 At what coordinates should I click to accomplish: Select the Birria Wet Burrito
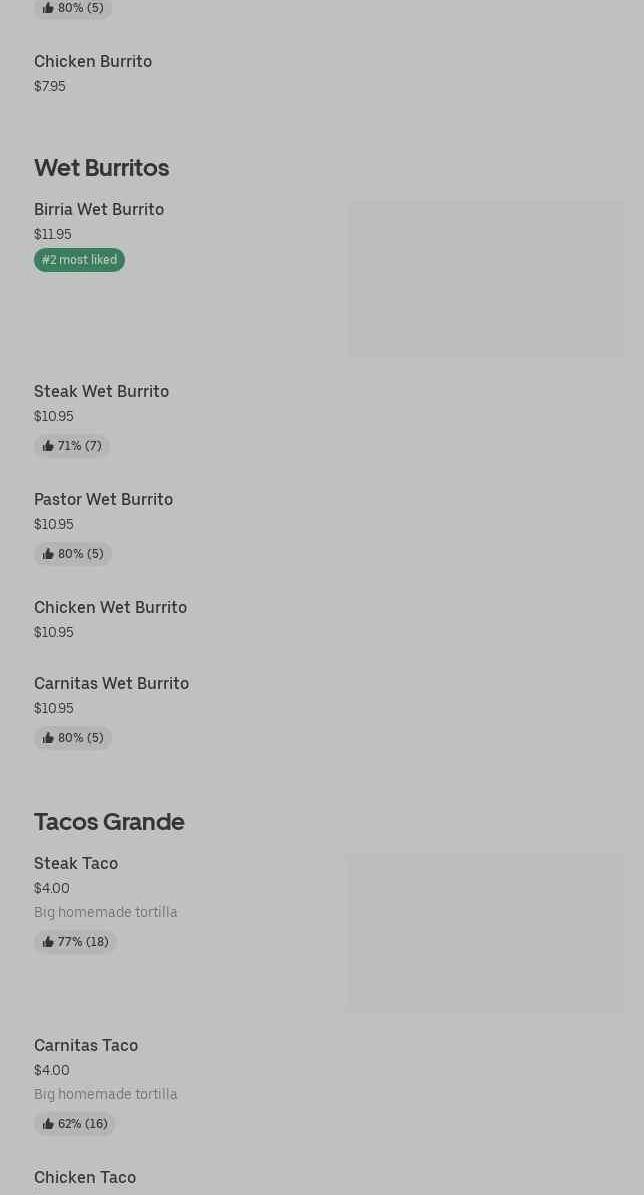(99, 210)
